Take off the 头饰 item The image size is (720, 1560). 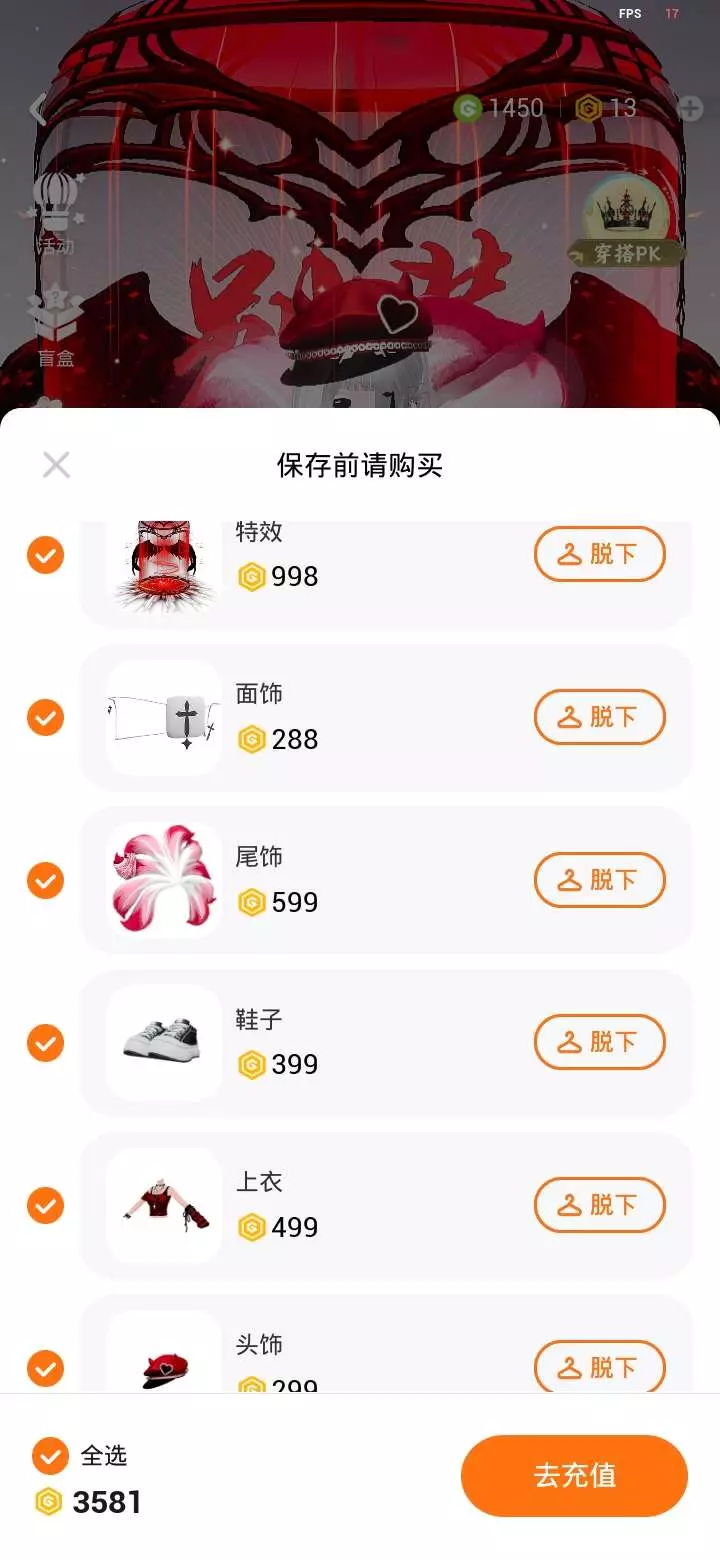(599, 1366)
